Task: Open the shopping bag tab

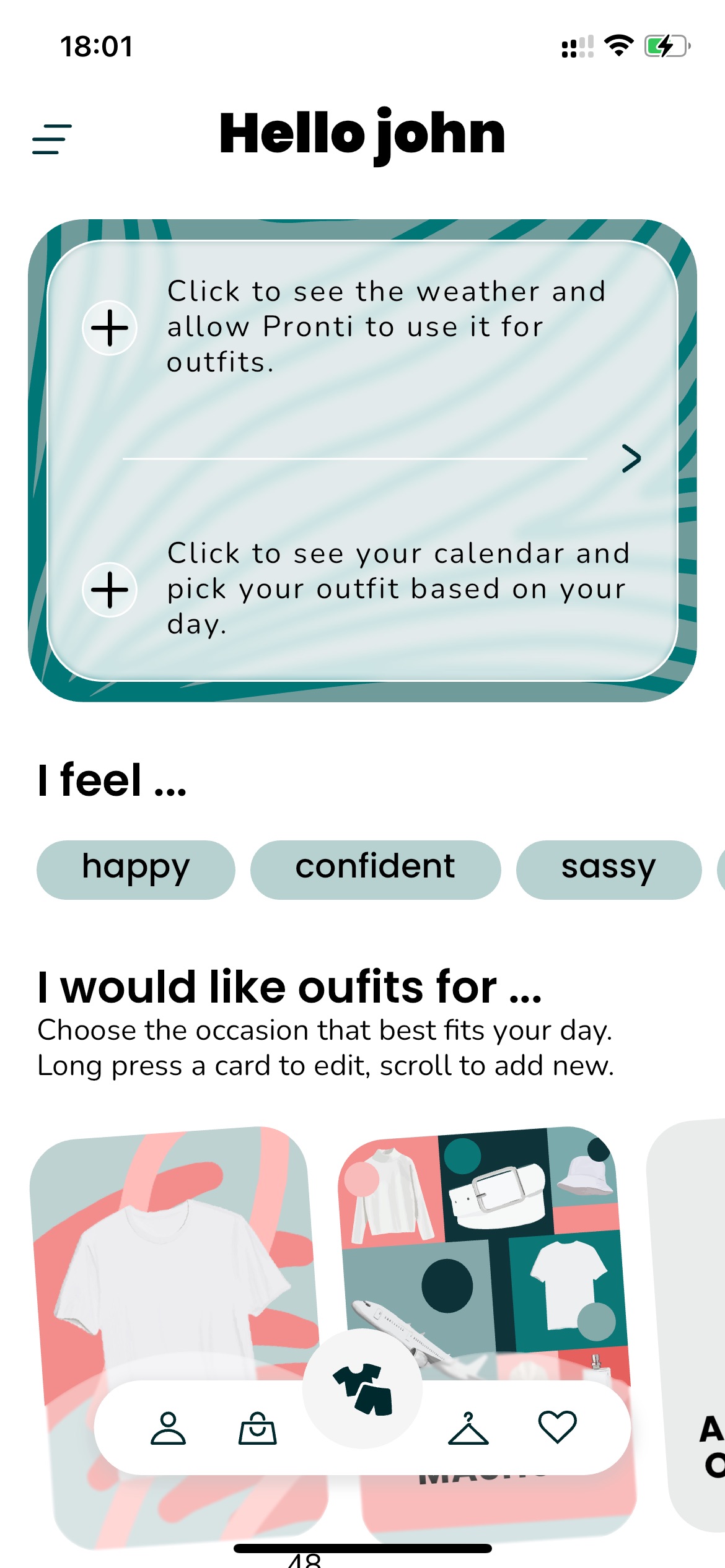Action: tap(258, 1428)
